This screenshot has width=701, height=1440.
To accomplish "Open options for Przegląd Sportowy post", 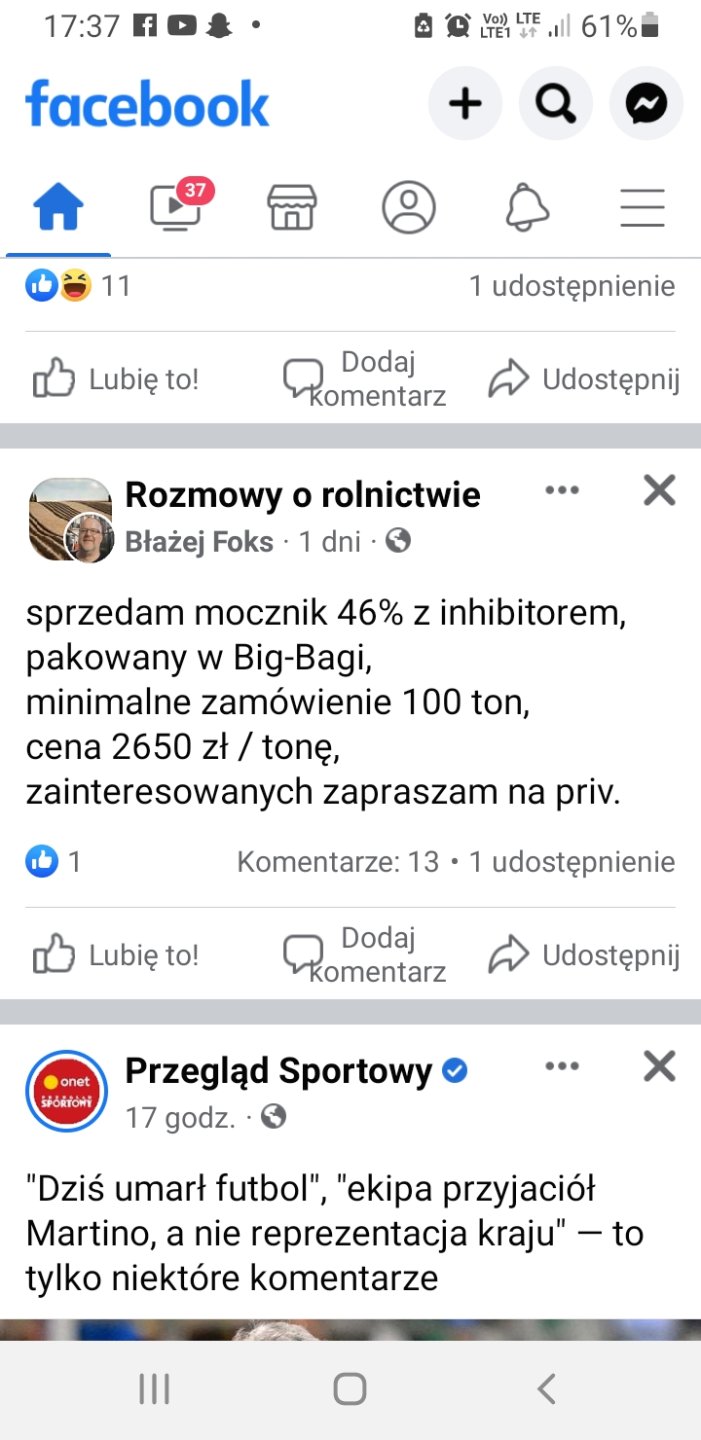I will point(562,1067).
